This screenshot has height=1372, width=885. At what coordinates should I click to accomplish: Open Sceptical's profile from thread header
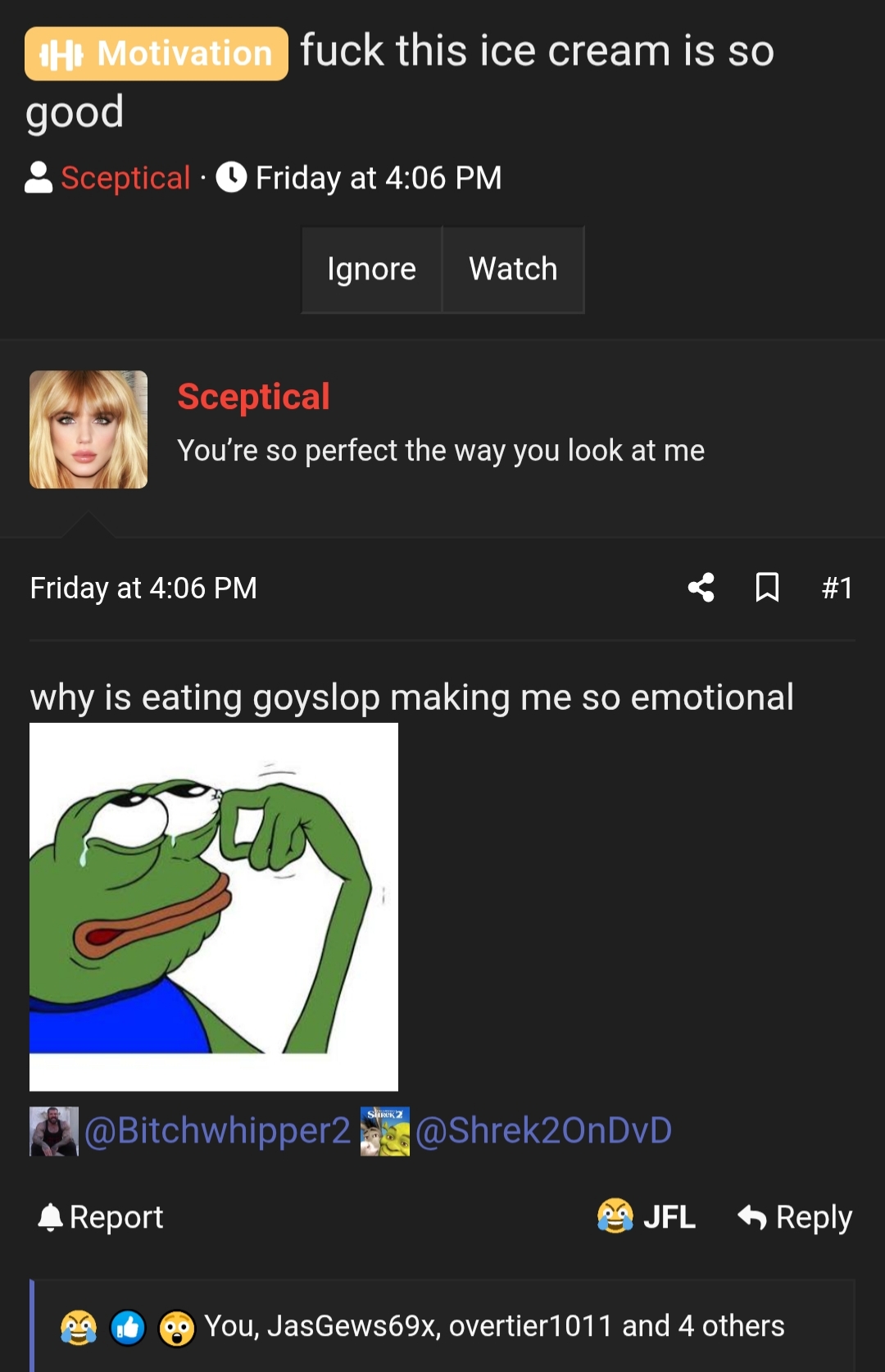click(125, 178)
